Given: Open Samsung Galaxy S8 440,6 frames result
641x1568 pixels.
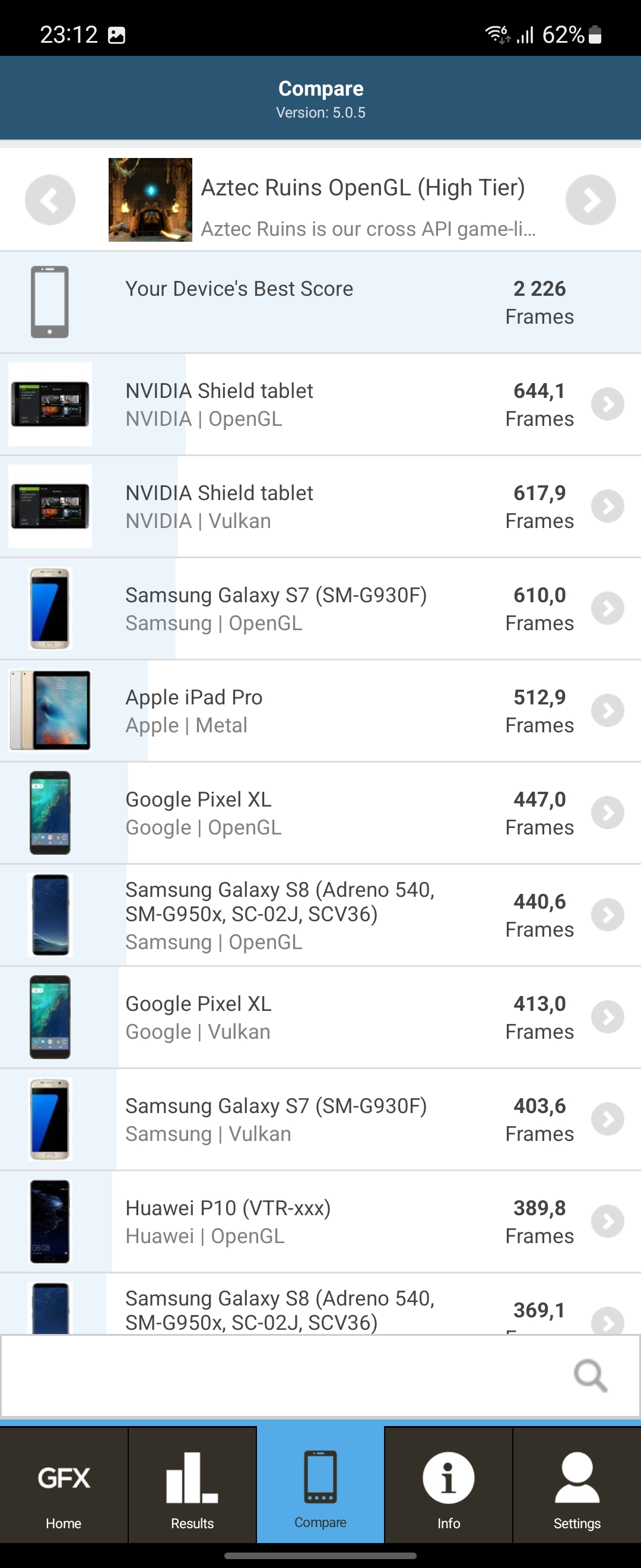Looking at the screenshot, I should pyautogui.click(x=320, y=915).
